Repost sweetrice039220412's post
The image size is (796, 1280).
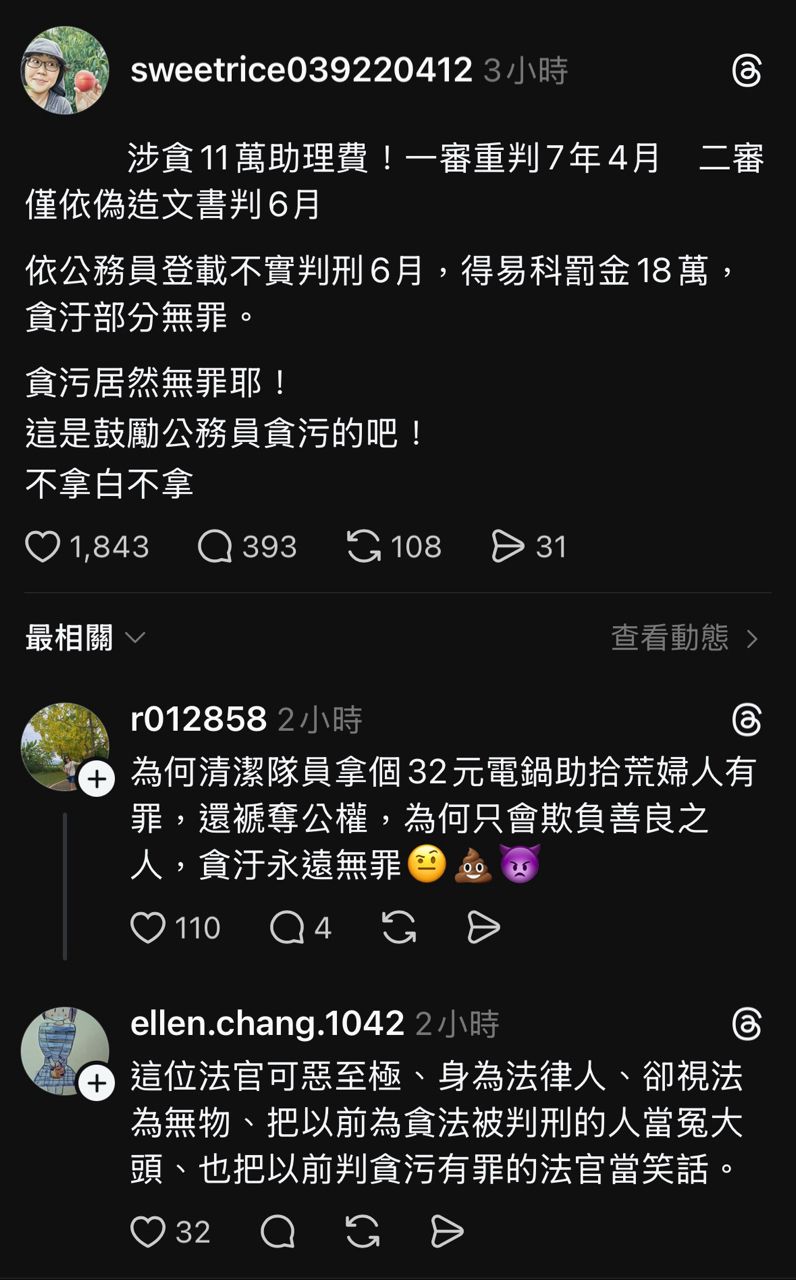click(x=364, y=547)
